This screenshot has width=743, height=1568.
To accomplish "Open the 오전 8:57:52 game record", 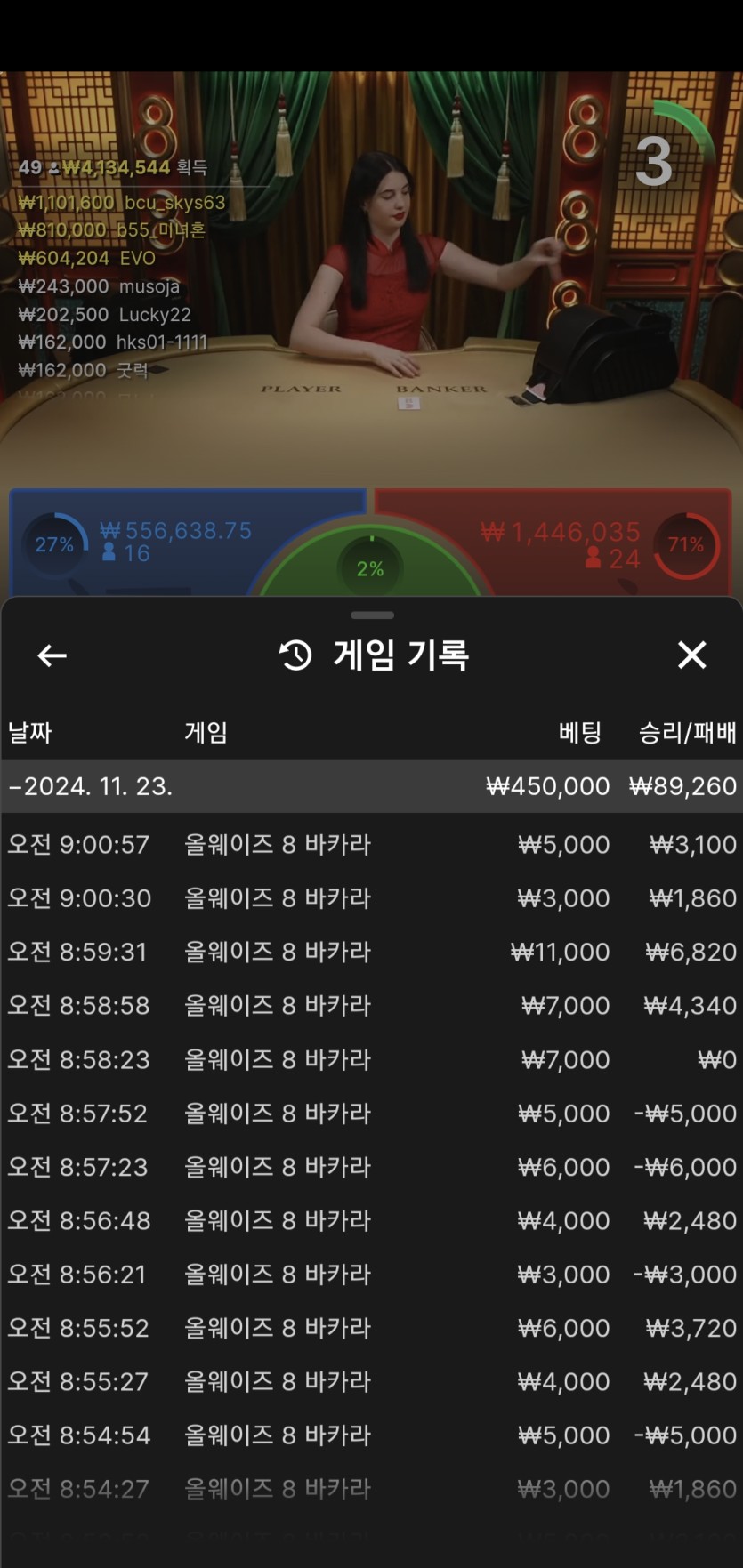I will click(371, 1114).
